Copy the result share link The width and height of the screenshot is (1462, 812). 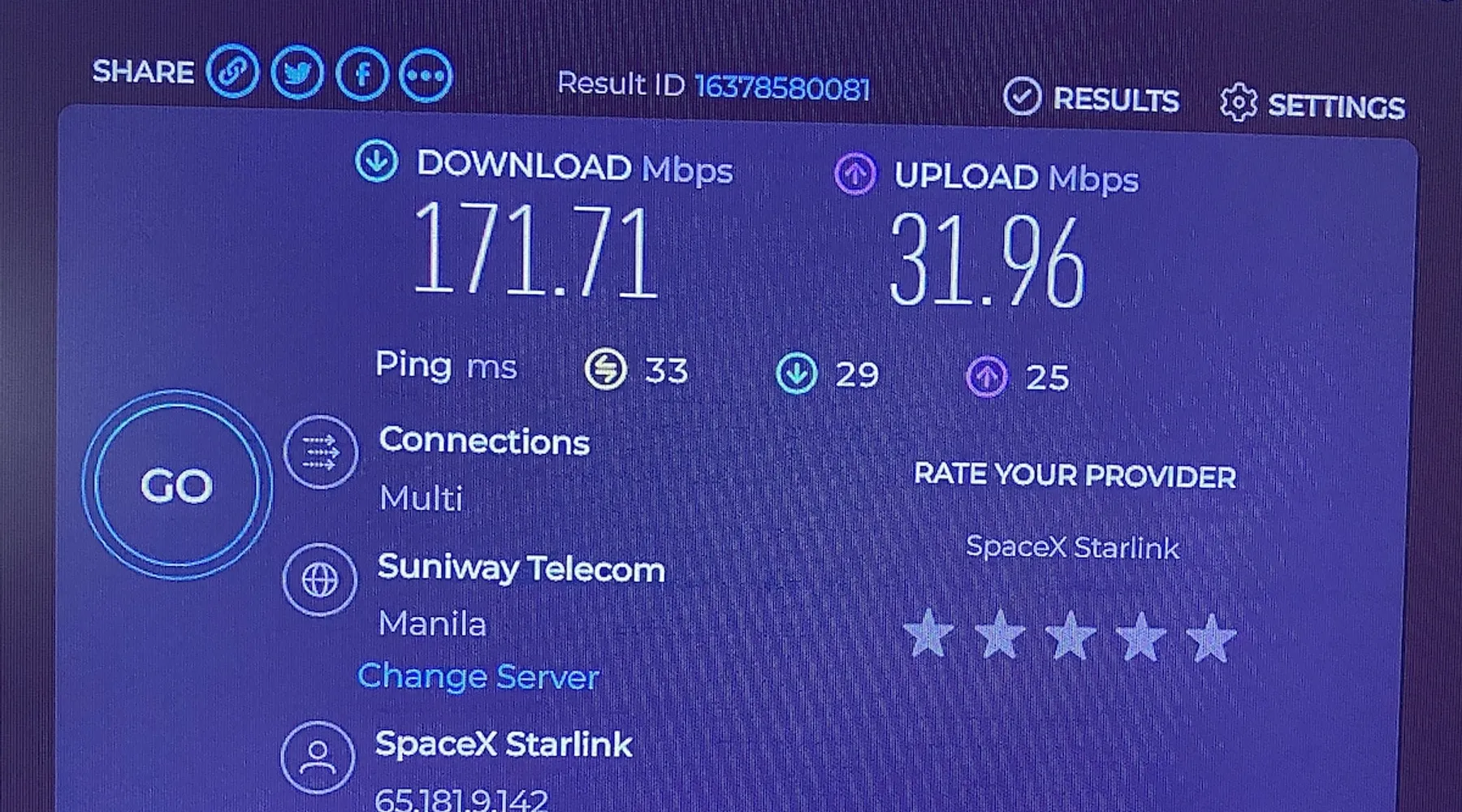click(232, 72)
